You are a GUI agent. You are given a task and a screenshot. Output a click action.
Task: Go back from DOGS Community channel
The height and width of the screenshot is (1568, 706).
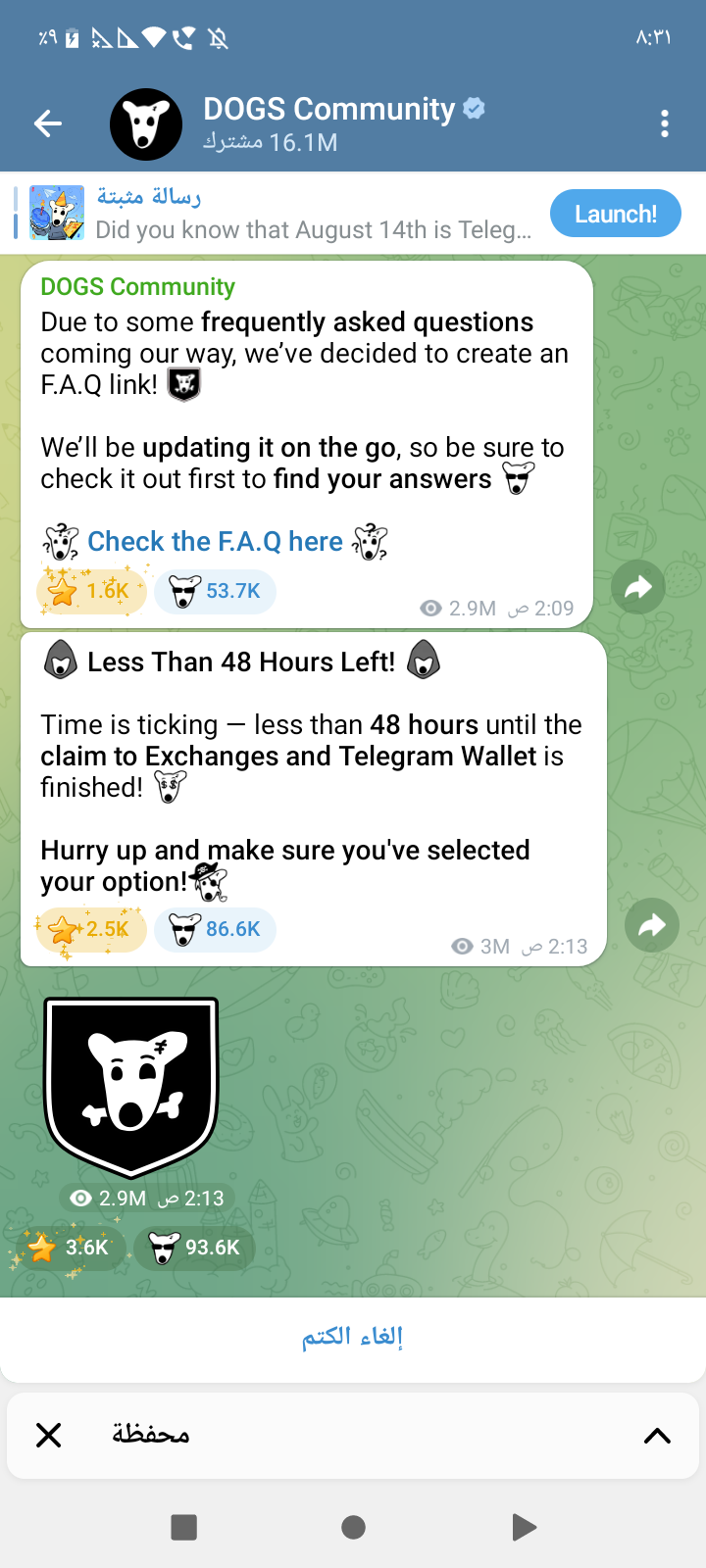48,123
